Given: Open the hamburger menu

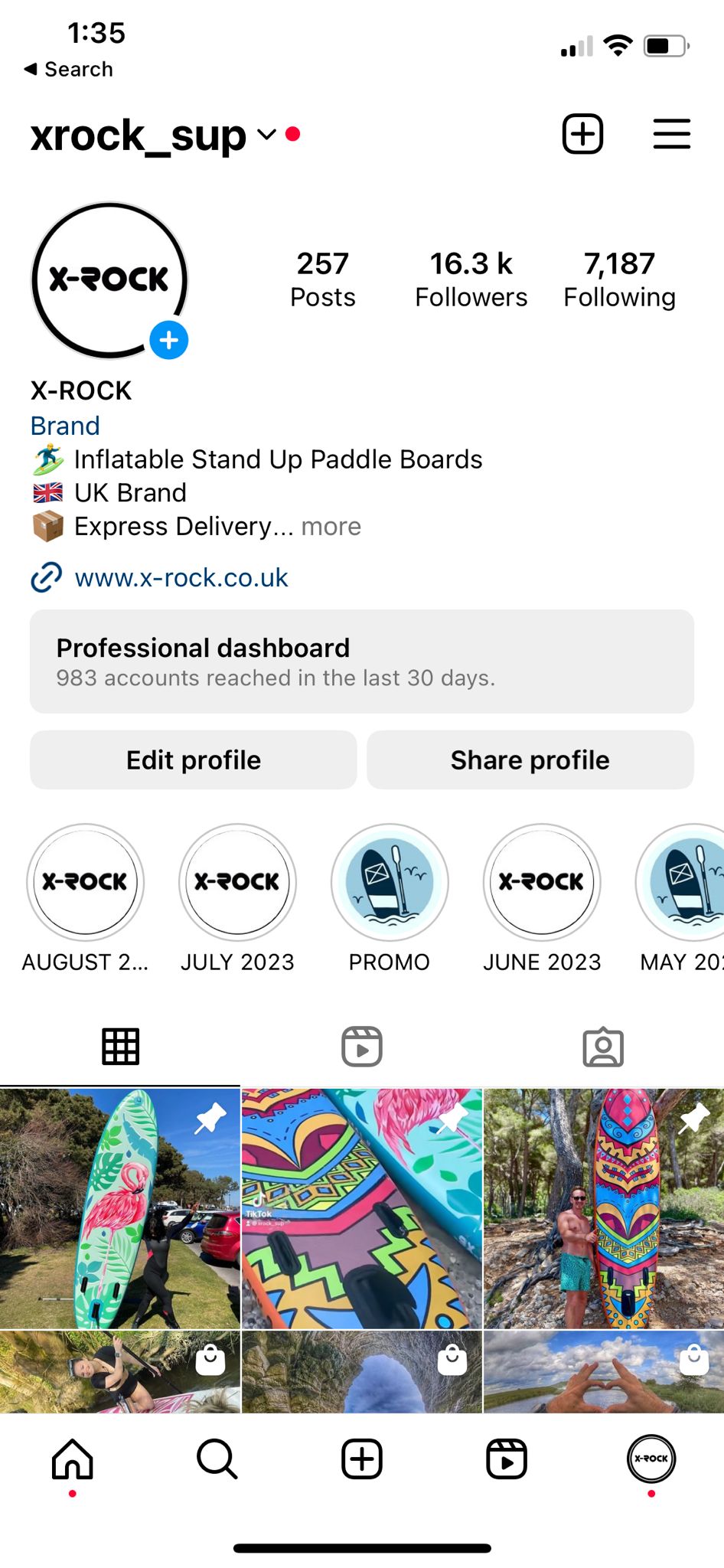Looking at the screenshot, I should click(x=671, y=135).
